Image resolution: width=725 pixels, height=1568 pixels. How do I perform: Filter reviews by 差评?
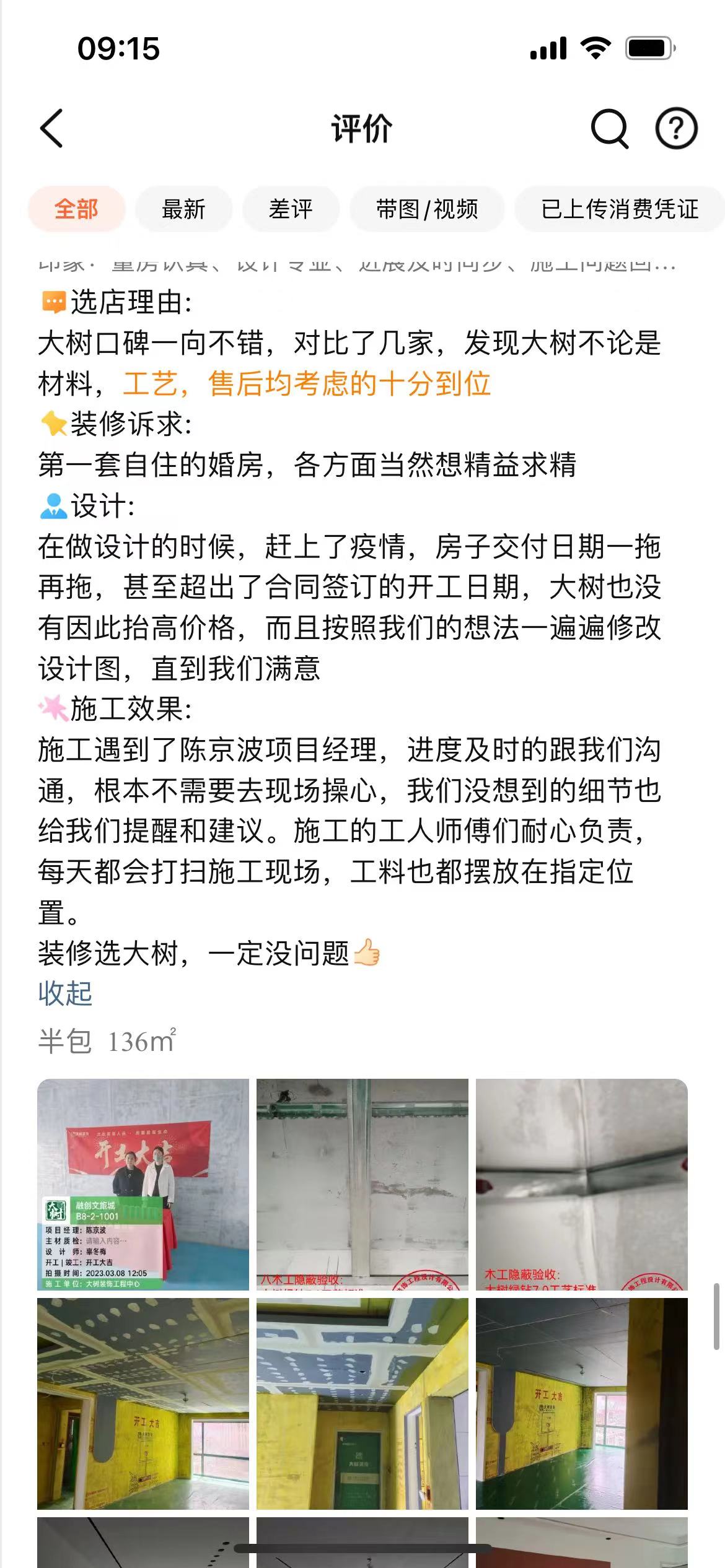coord(291,209)
